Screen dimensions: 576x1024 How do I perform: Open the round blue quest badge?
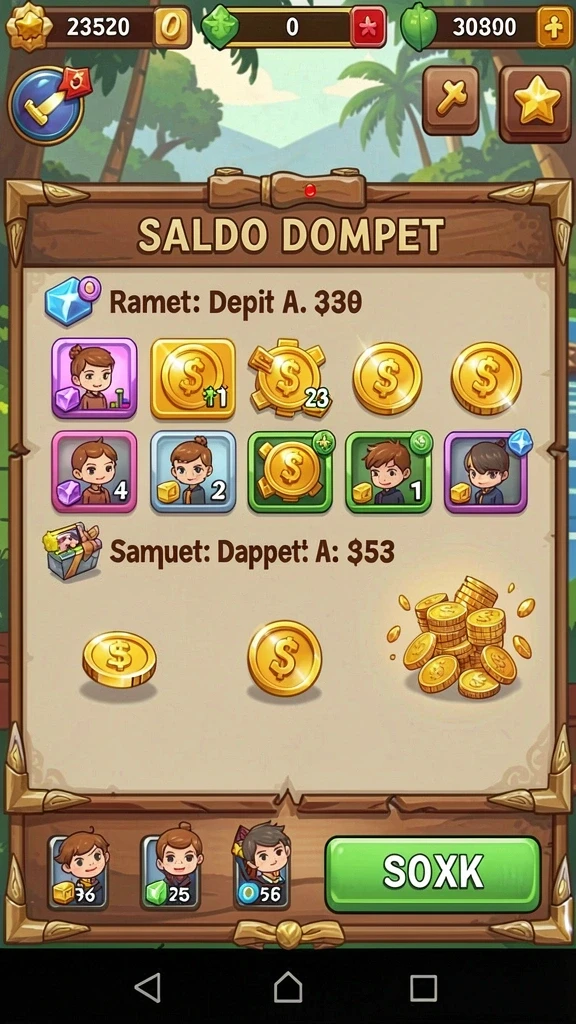(x=48, y=104)
